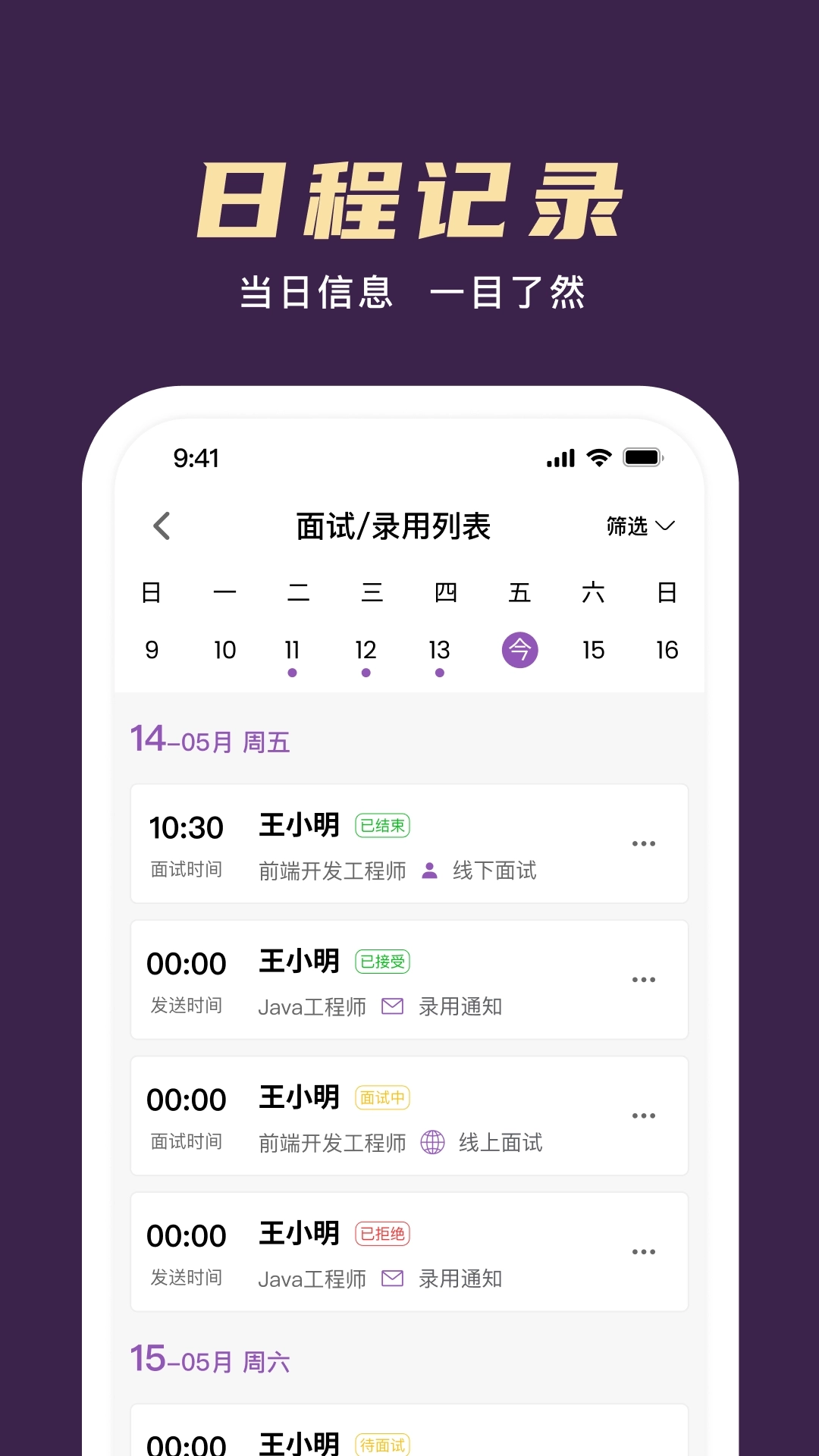
Task: Select the globe icon beside 线上面试
Action: 434,1142
